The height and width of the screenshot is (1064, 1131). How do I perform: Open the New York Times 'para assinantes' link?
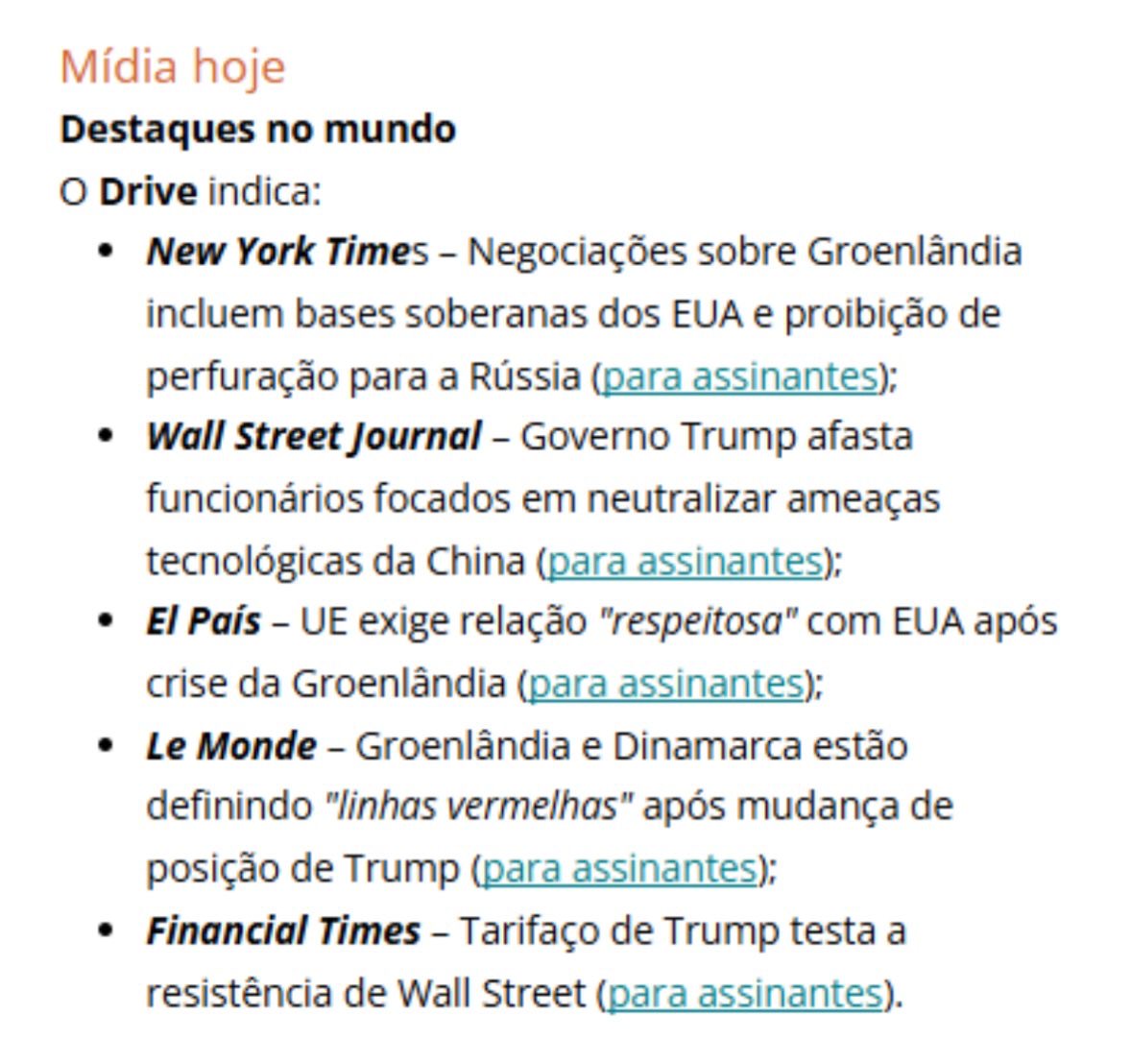tap(739, 376)
